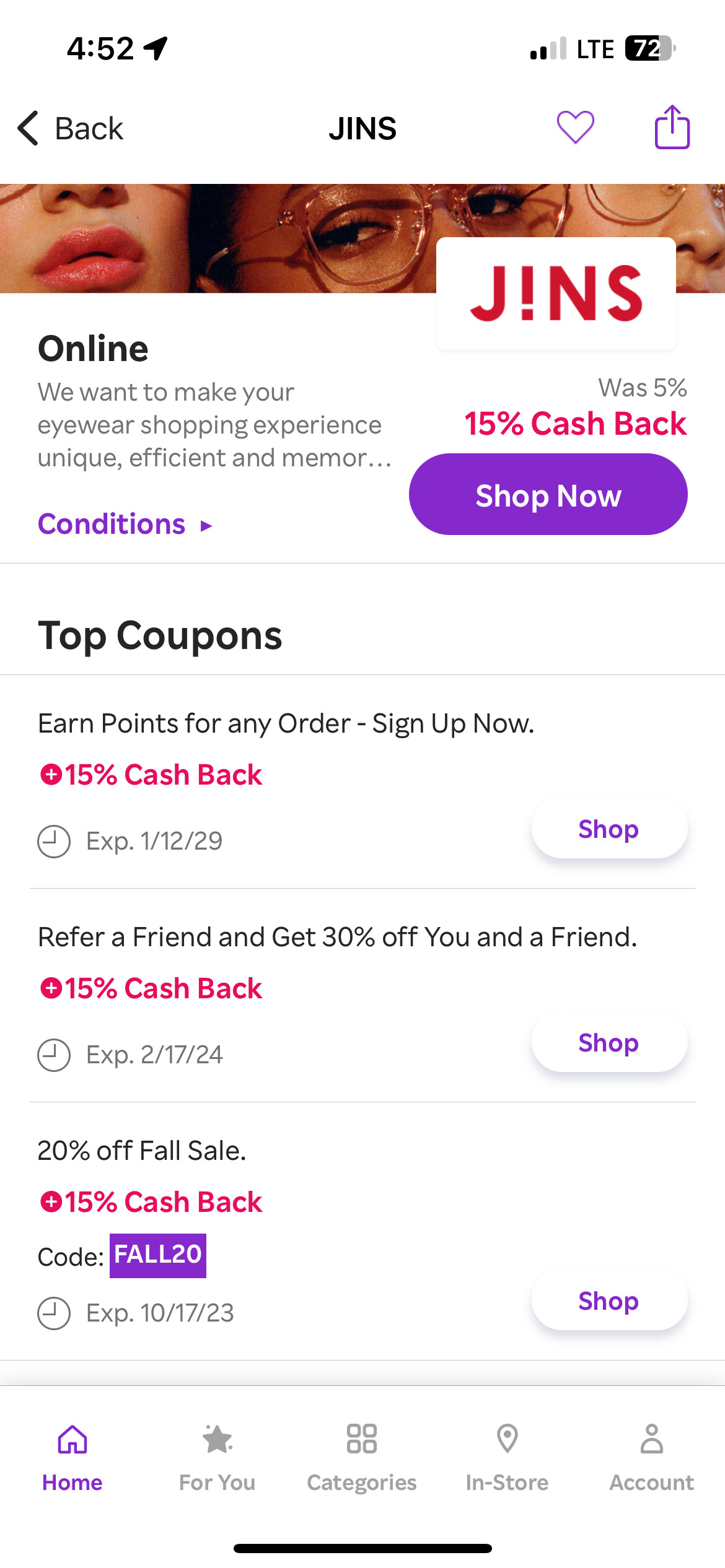Favorite JINS with the heart icon

click(x=575, y=127)
